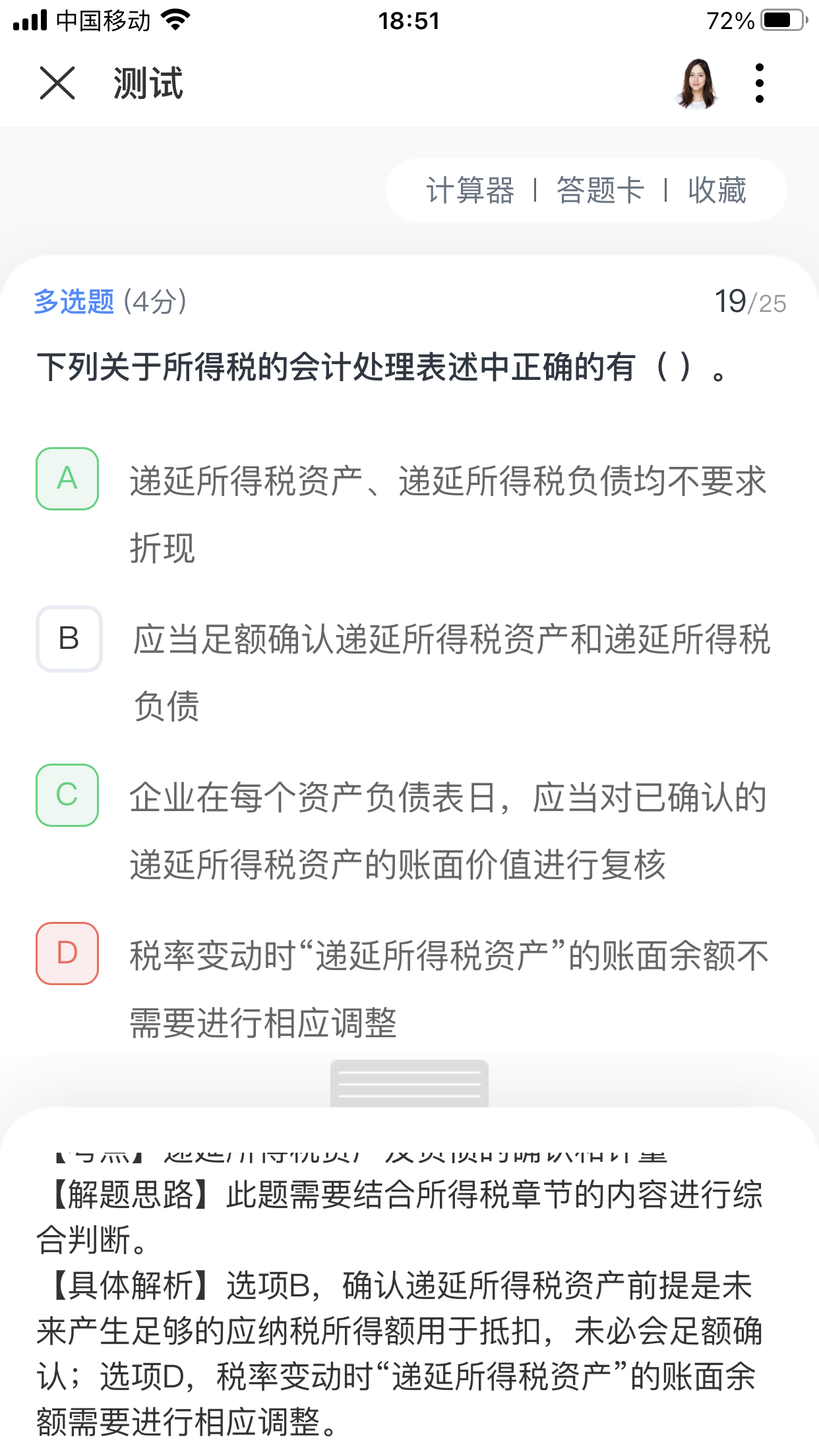The image size is (819, 1456).
Task: Open the 计算器 calculator
Action: [470, 191]
